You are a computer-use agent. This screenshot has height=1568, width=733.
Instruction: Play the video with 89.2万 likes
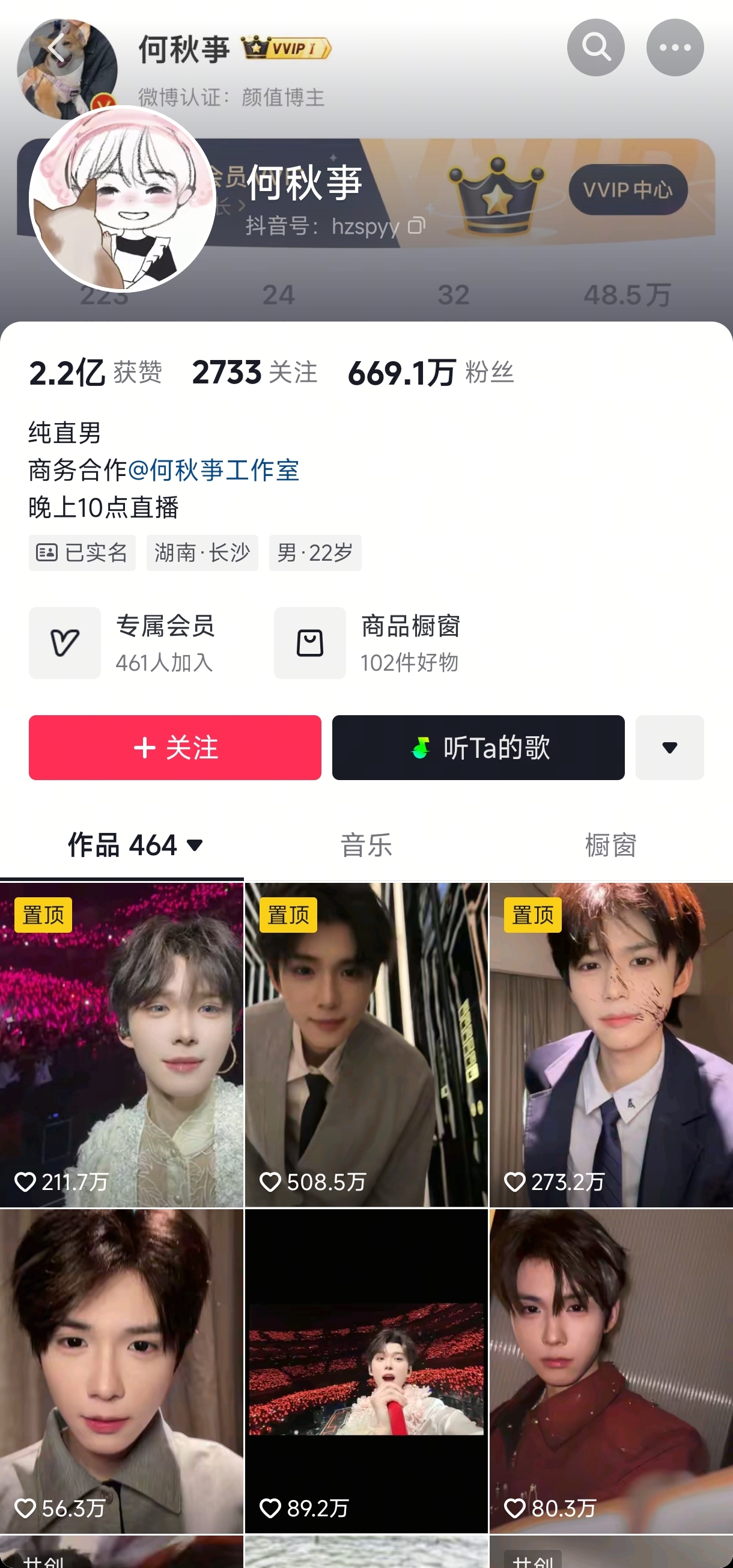pyautogui.click(x=366, y=1370)
